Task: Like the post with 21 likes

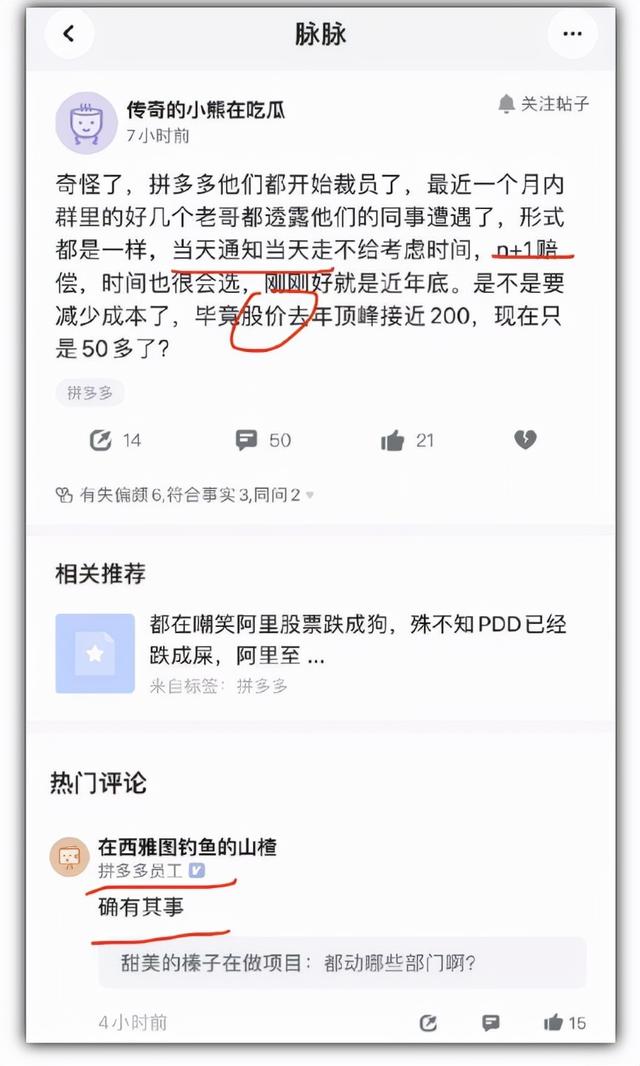Action: click(407, 441)
